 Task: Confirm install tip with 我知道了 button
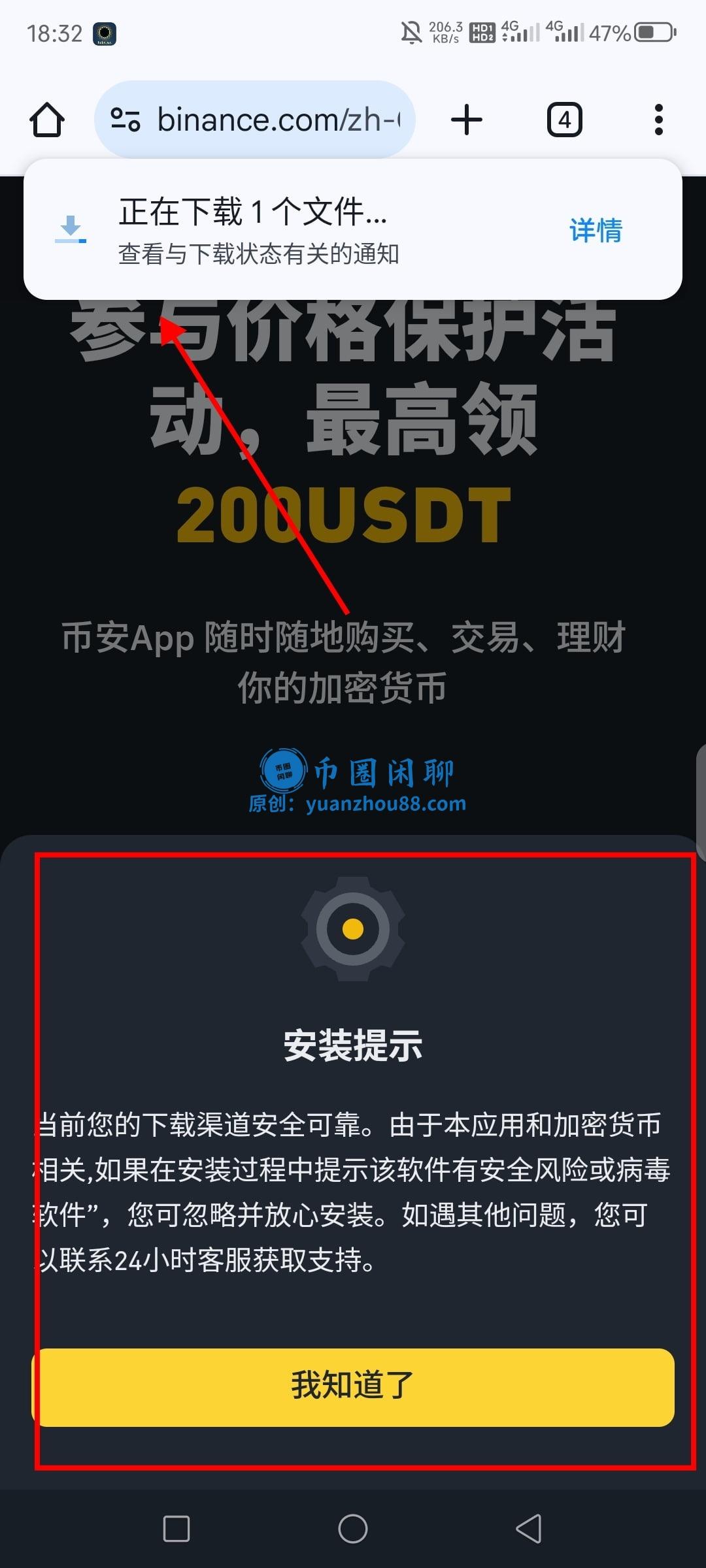pos(353,1386)
